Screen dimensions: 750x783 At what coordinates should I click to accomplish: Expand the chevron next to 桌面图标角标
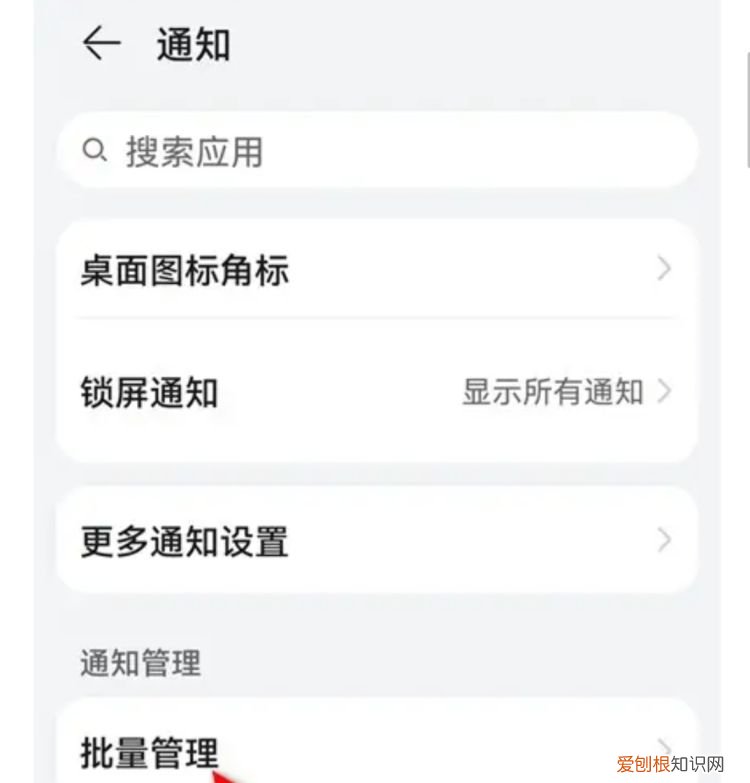coord(663,269)
